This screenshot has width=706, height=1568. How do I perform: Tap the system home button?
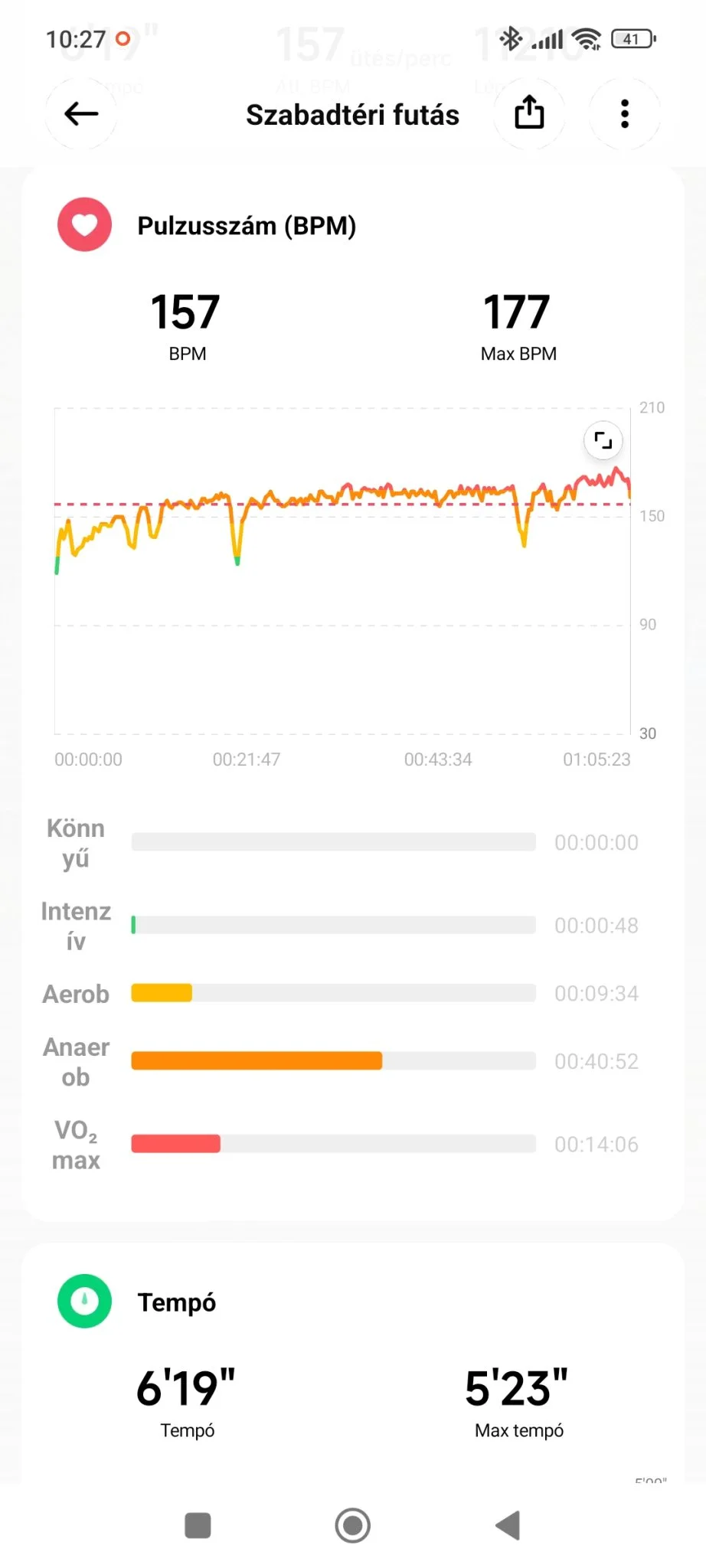[353, 1525]
